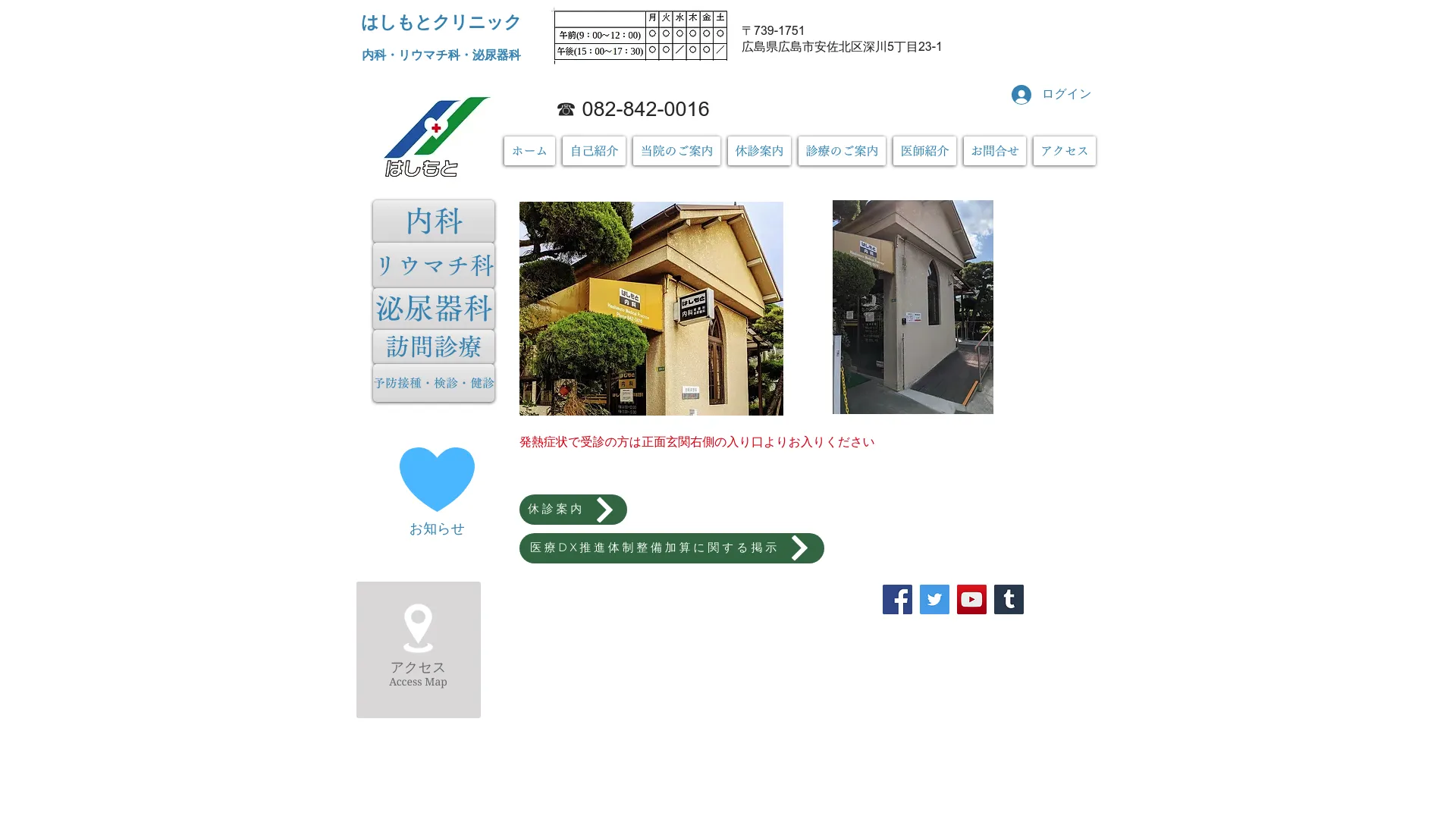Open the Tumblr social icon
The width and height of the screenshot is (1456, 819).
tap(1009, 599)
